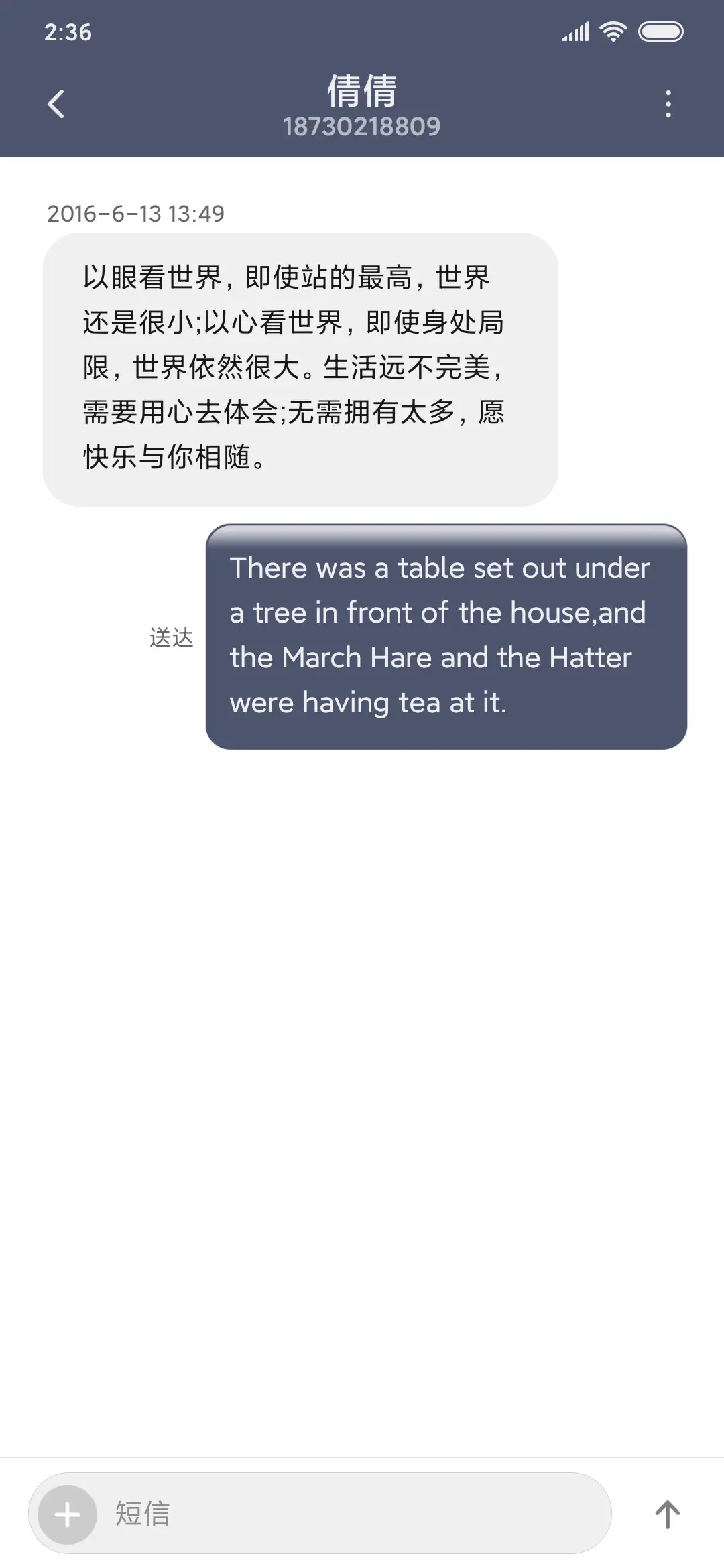The height and width of the screenshot is (1568, 724).
Task: Tap the battery indicator icon
Action: coord(660,31)
